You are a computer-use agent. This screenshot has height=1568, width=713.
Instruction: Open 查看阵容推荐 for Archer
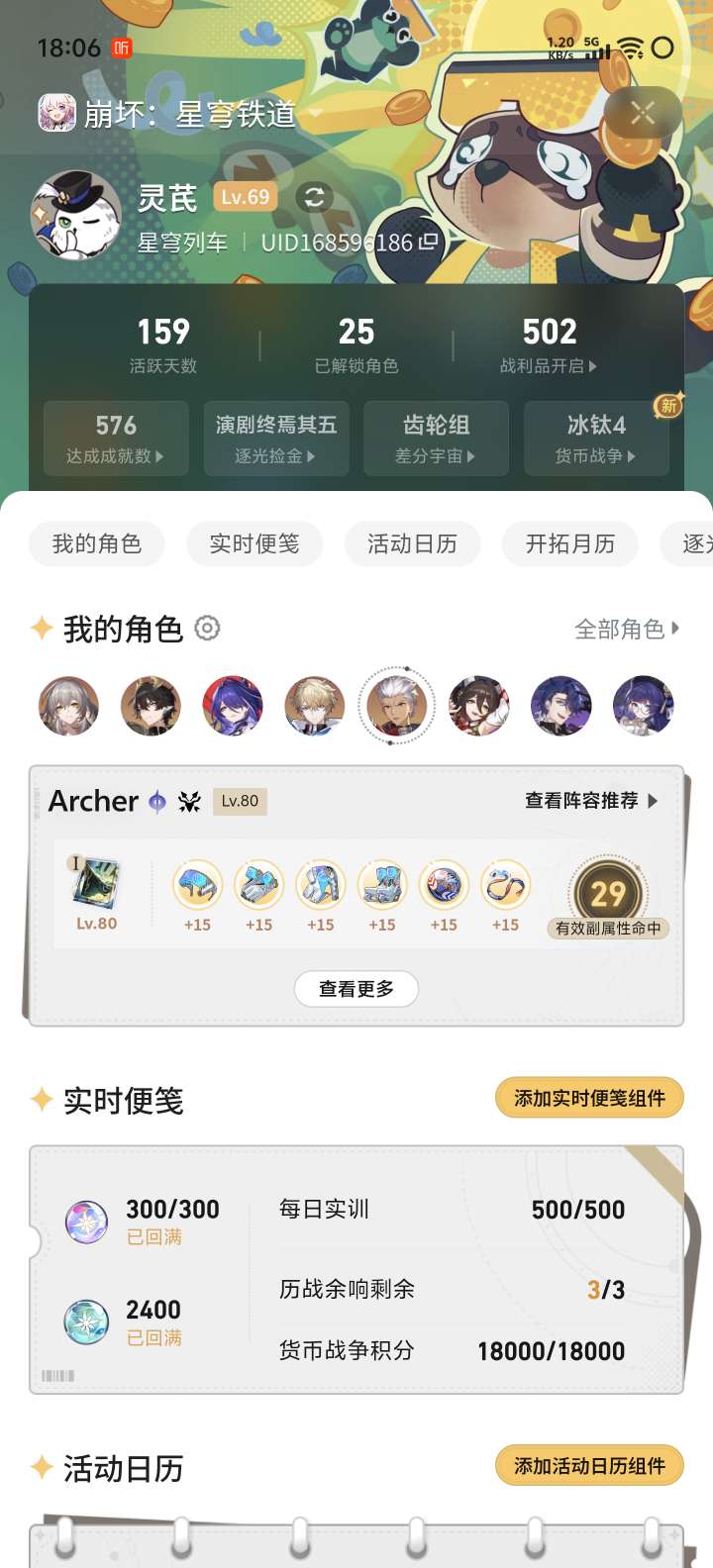(x=591, y=801)
